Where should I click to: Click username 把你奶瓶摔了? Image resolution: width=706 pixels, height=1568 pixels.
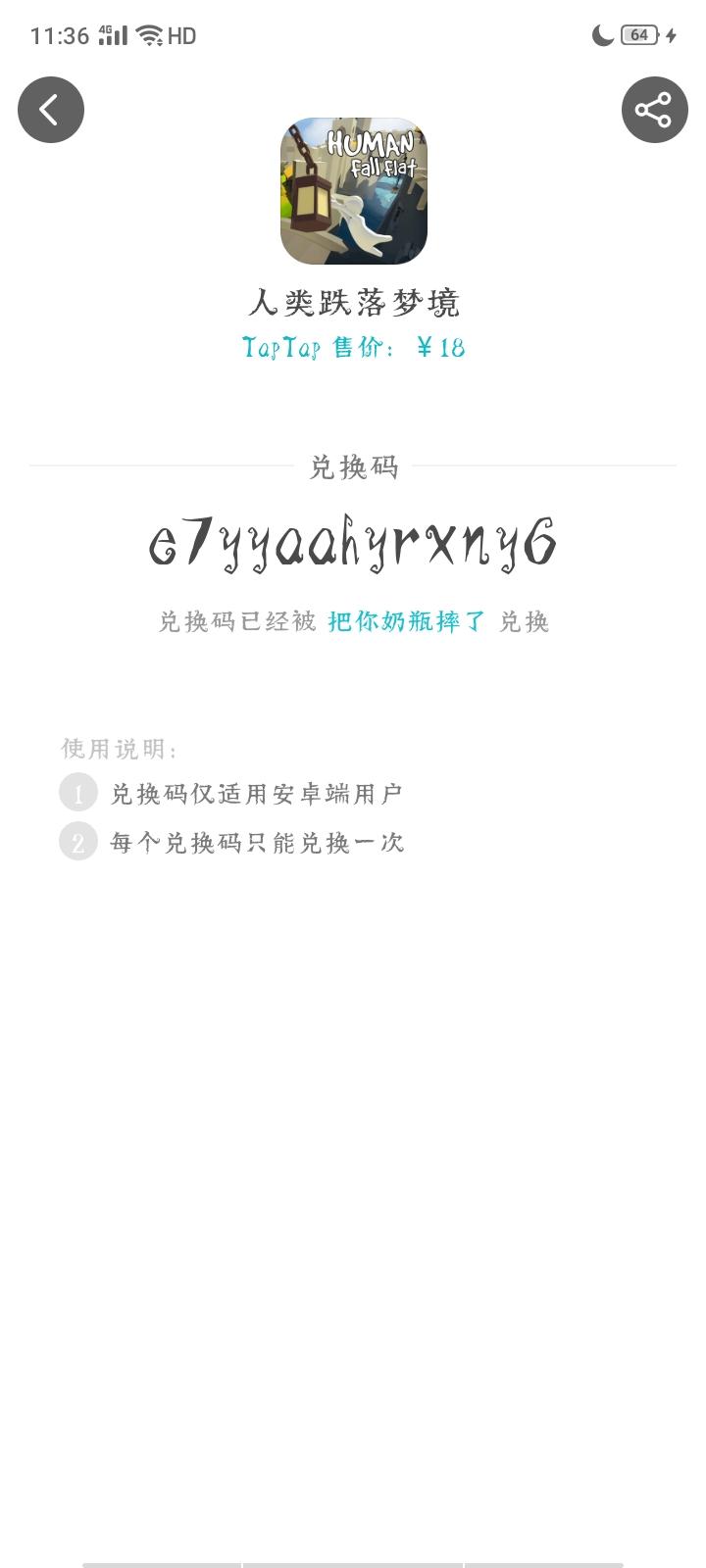405,621
